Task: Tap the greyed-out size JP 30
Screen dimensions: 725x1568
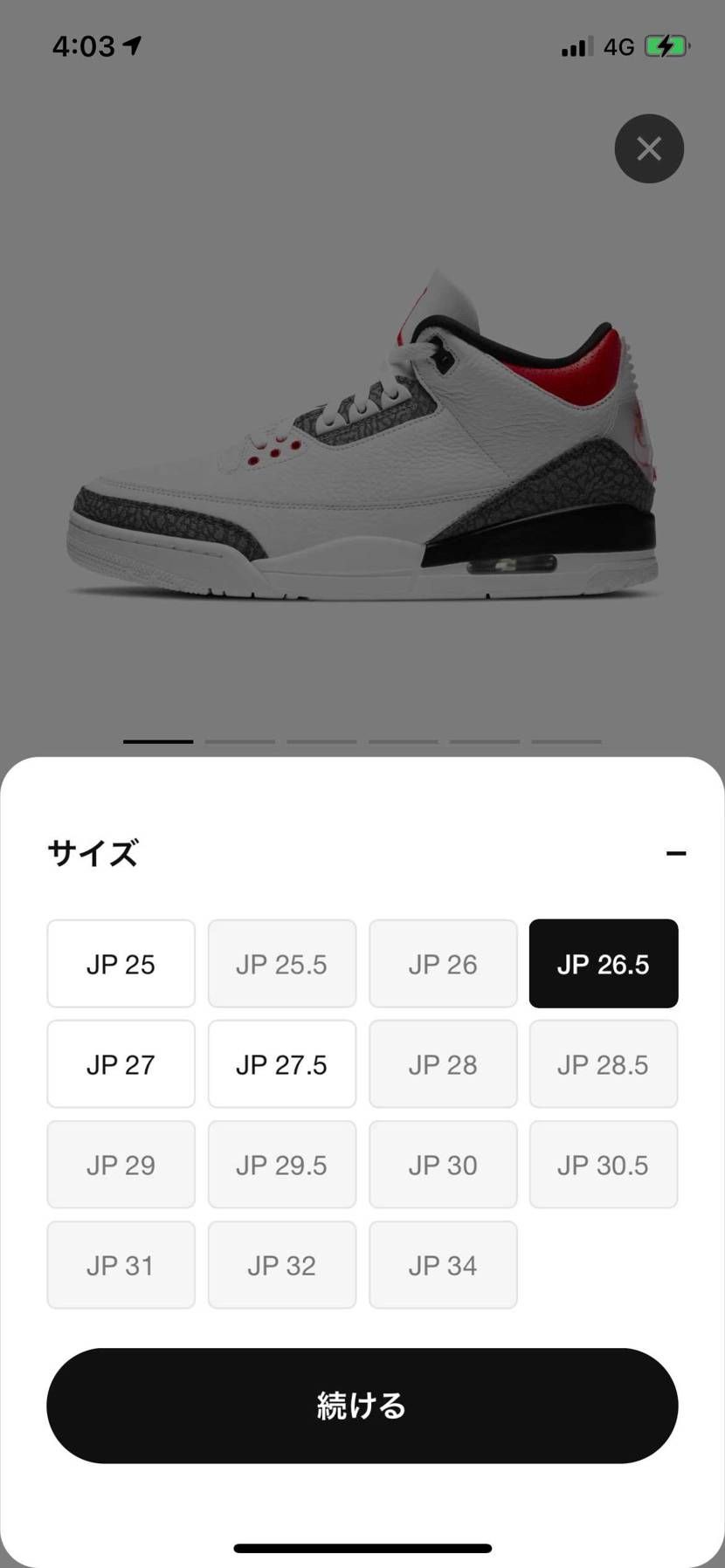Action: (x=443, y=1165)
